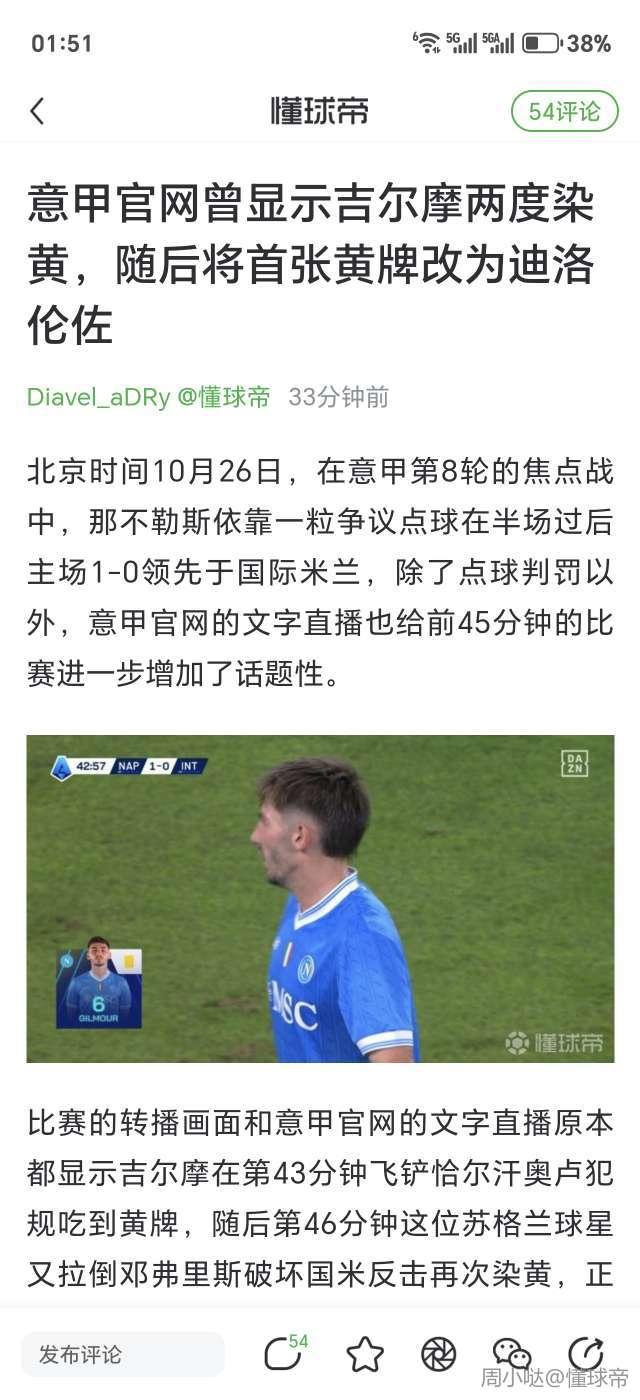The height and width of the screenshot is (1400, 640).
Task: Favorite this article with the star
Action: coord(365,1354)
